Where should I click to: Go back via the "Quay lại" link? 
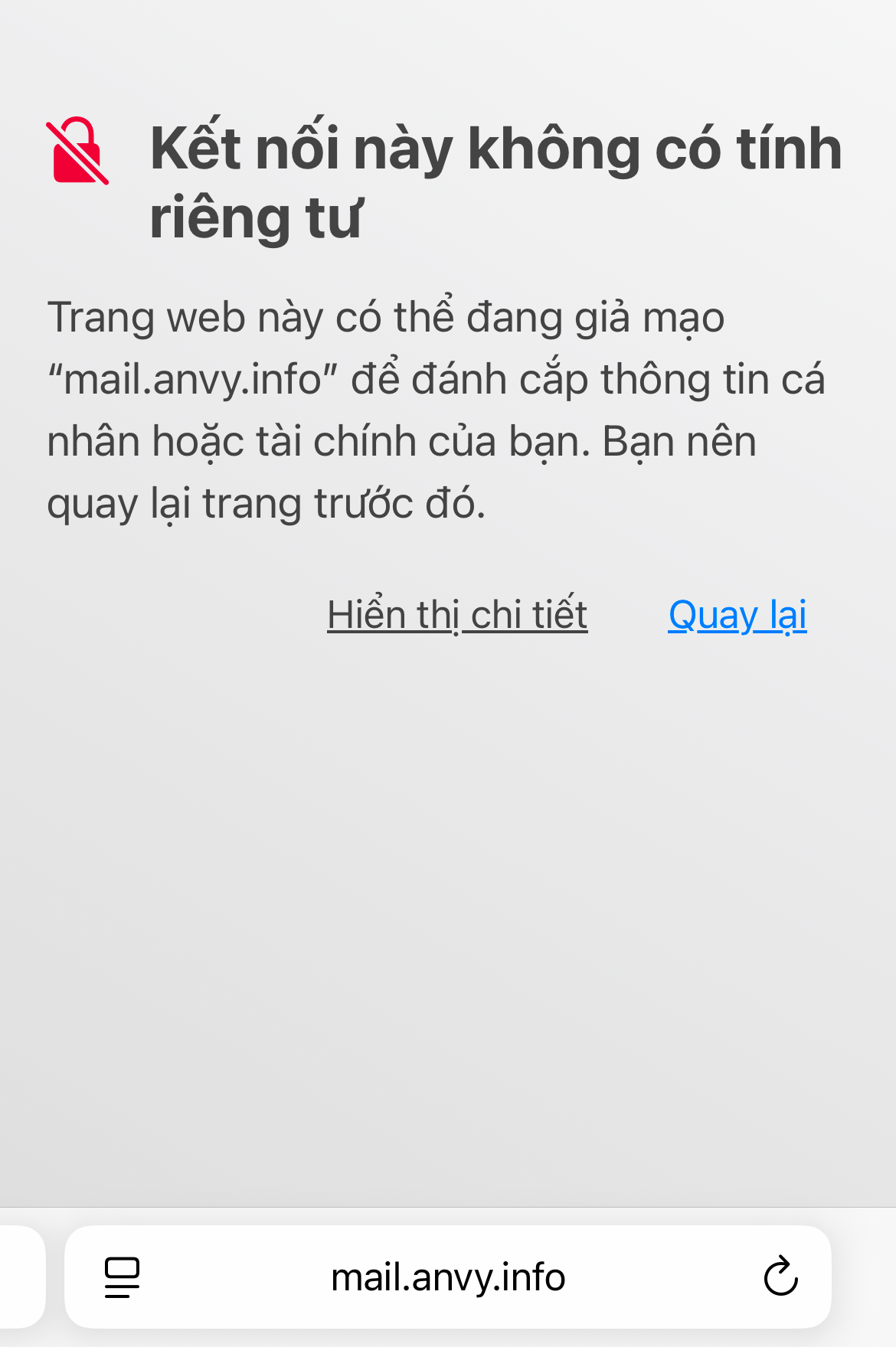pyautogui.click(x=737, y=615)
